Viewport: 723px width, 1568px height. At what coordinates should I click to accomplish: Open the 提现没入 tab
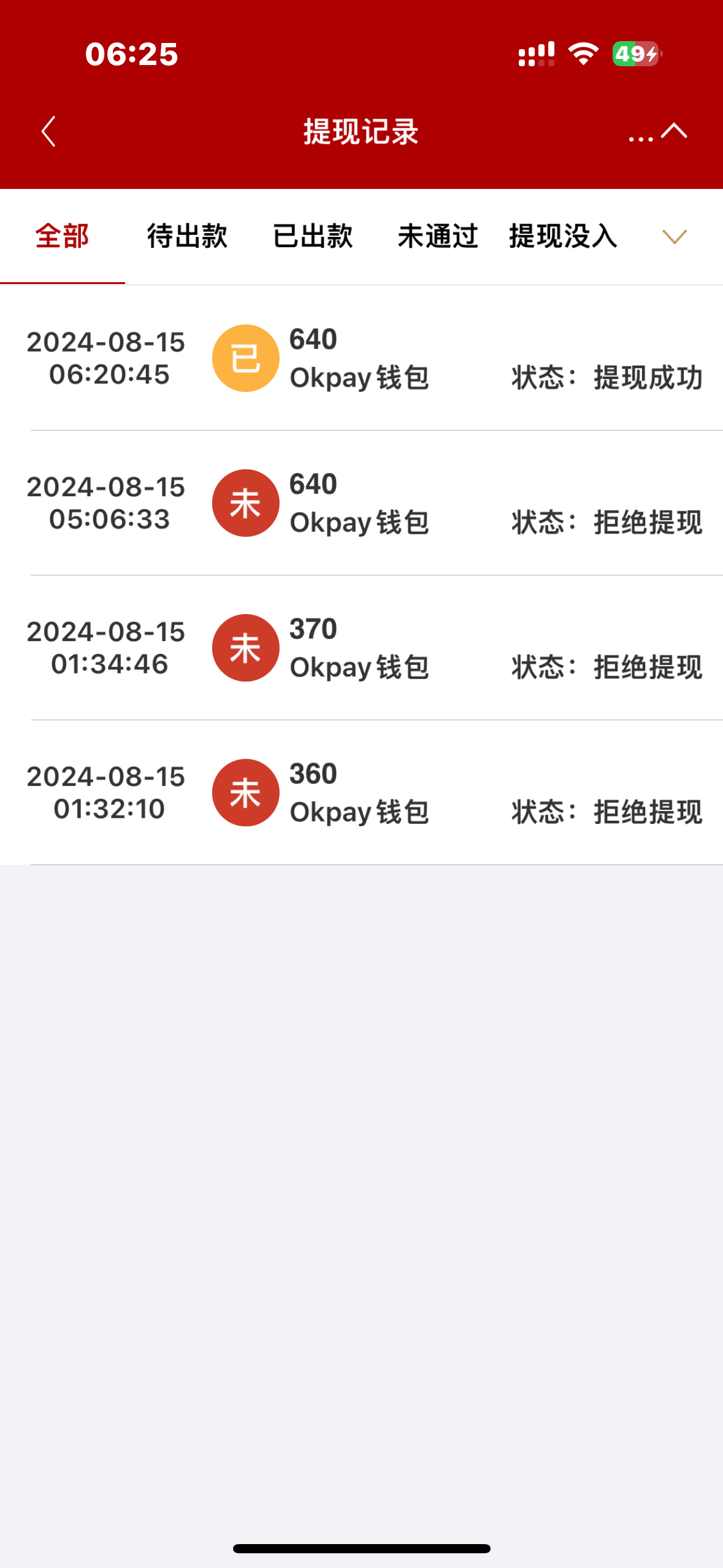[x=563, y=236]
